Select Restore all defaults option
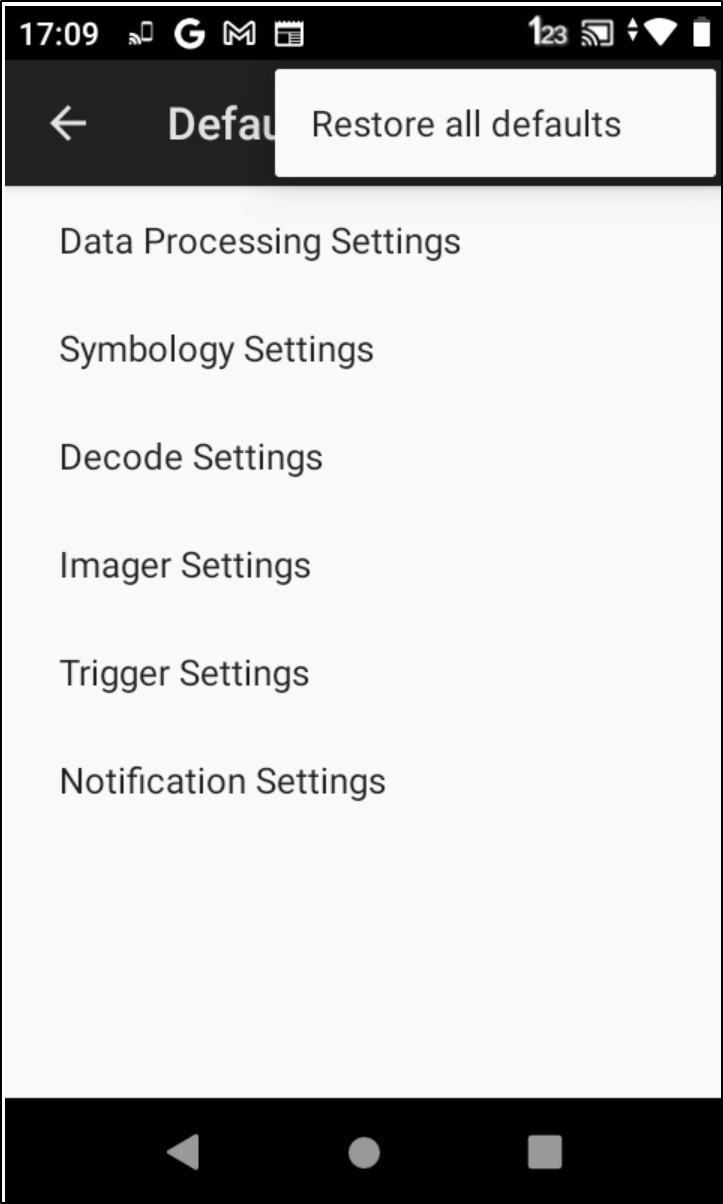723x1204 pixels. 466,124
